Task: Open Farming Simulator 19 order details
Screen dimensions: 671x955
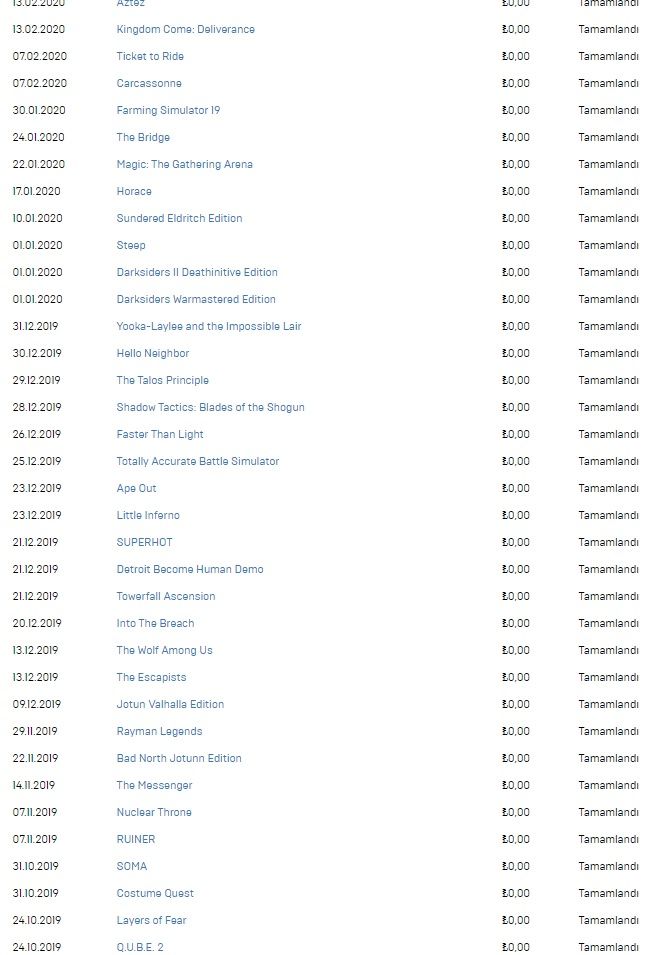Action: [x=168, y=110]
